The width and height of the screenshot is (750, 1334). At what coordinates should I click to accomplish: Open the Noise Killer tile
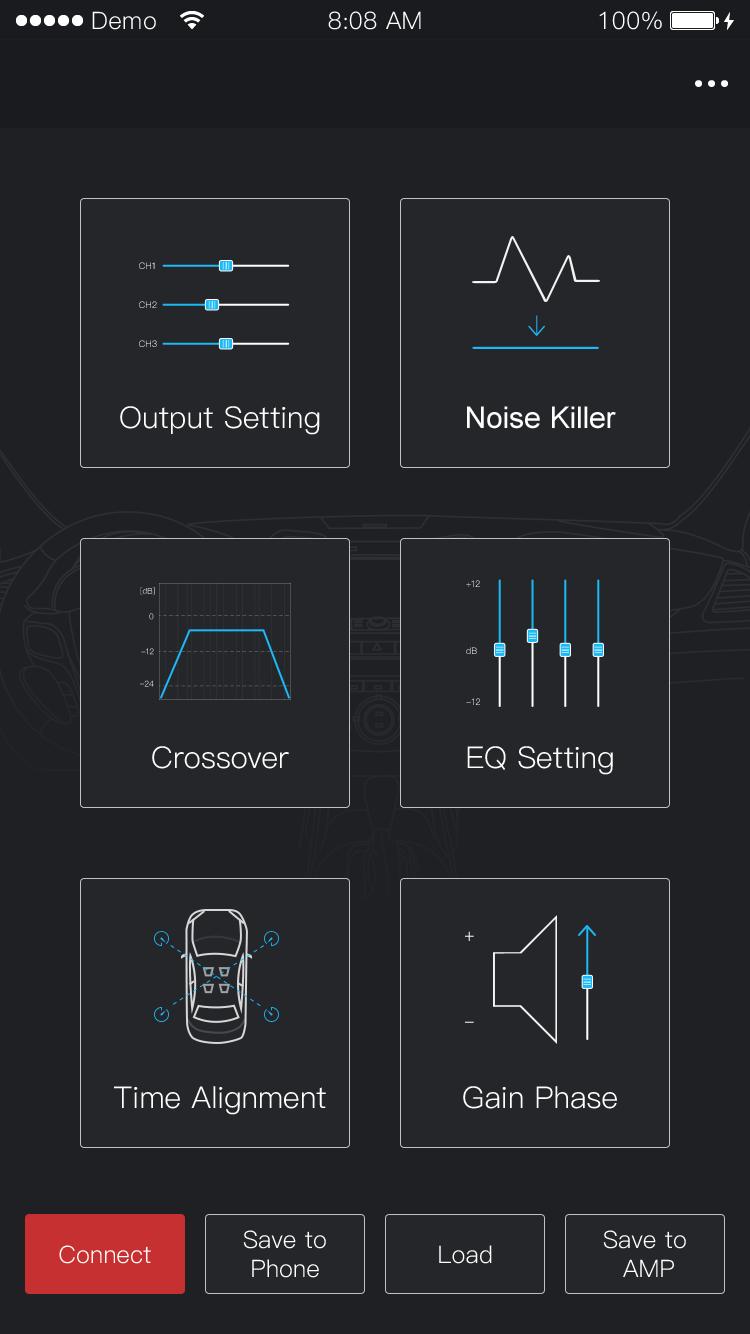tap(535, 333)
